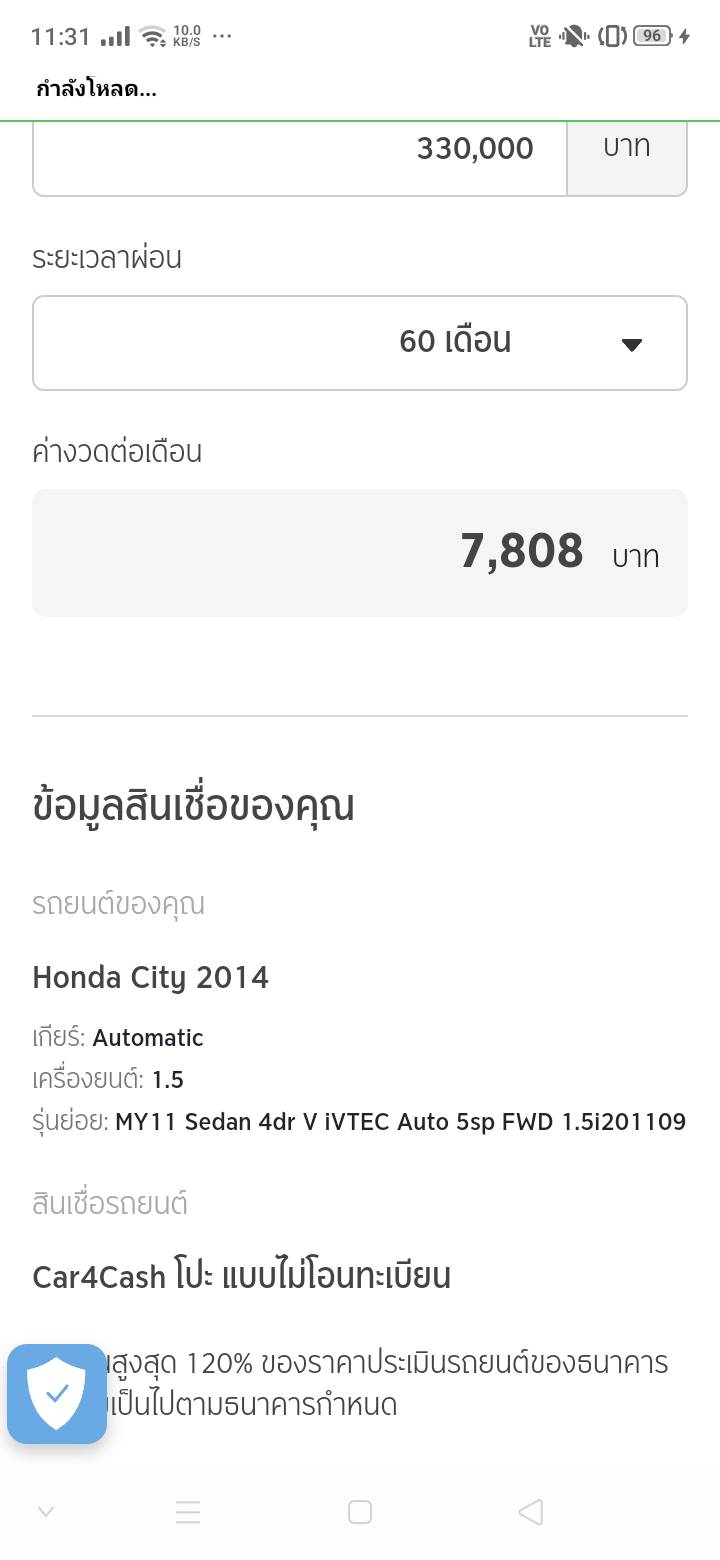
Task: Open the system navigation menu button
Action: coord(188,1512)
